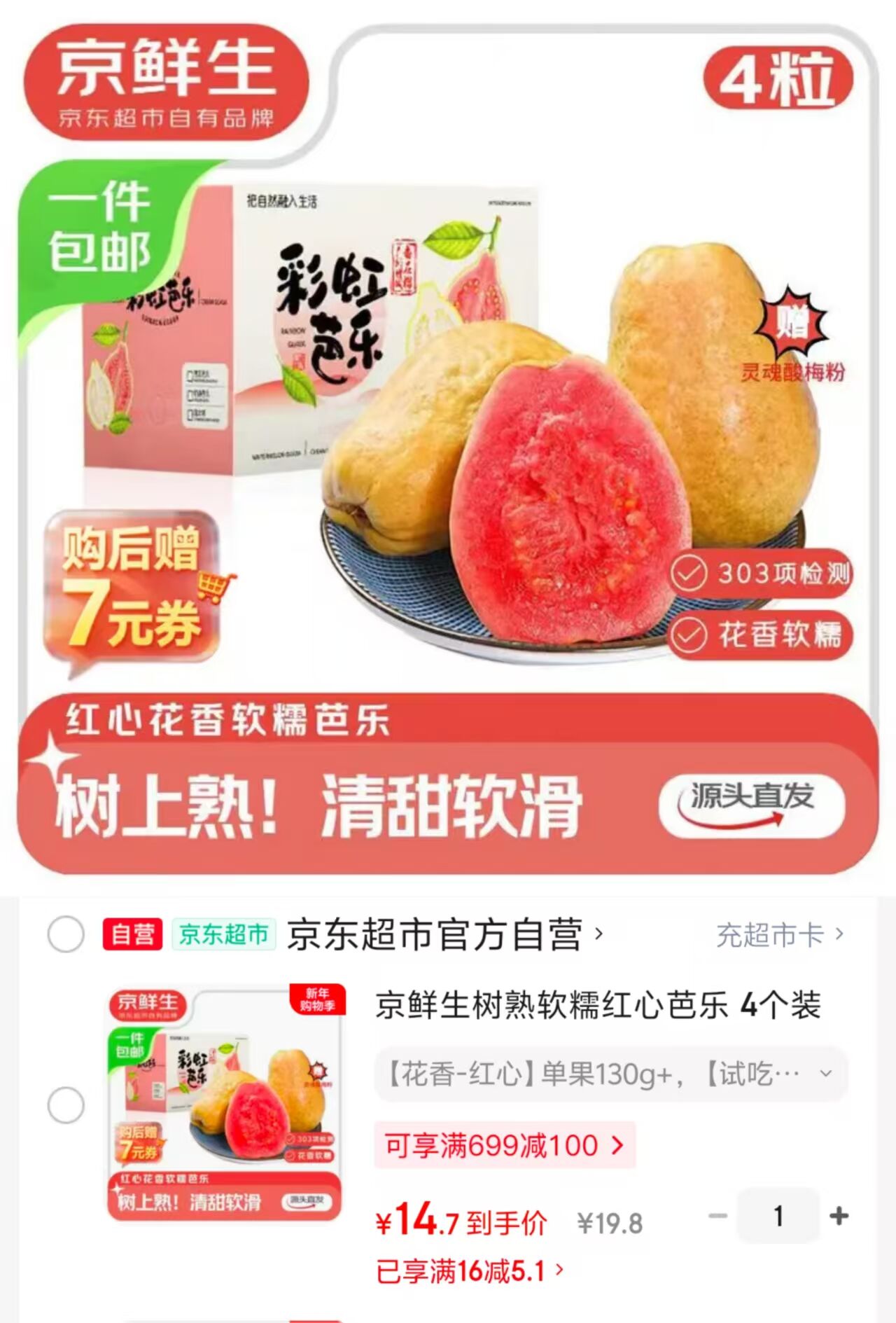896x1323 pixels.
Task: Edit the quantity field showing 1
Action: (778, 1216)
